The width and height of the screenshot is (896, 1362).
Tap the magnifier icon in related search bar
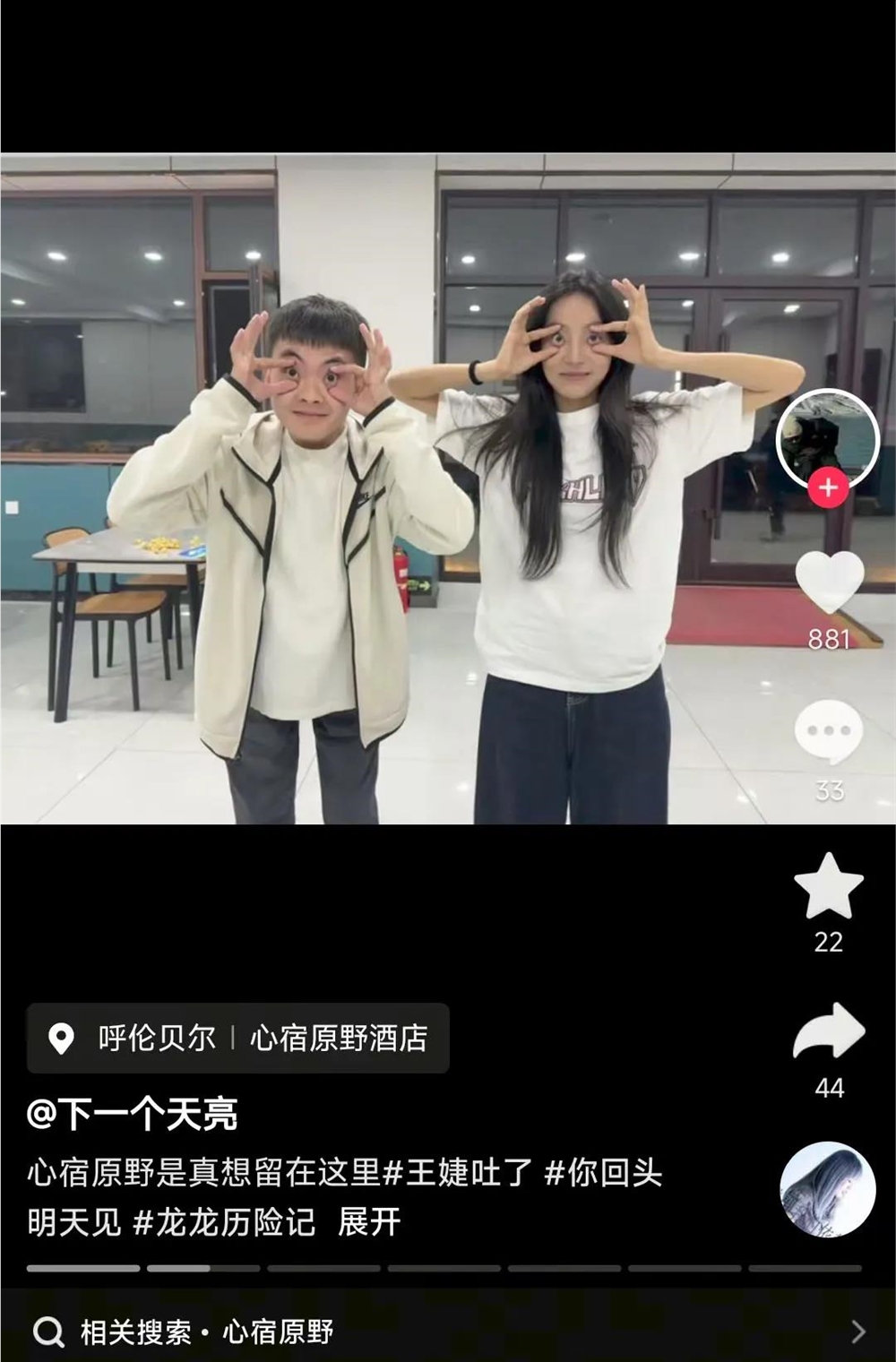tap(49, 1332)
